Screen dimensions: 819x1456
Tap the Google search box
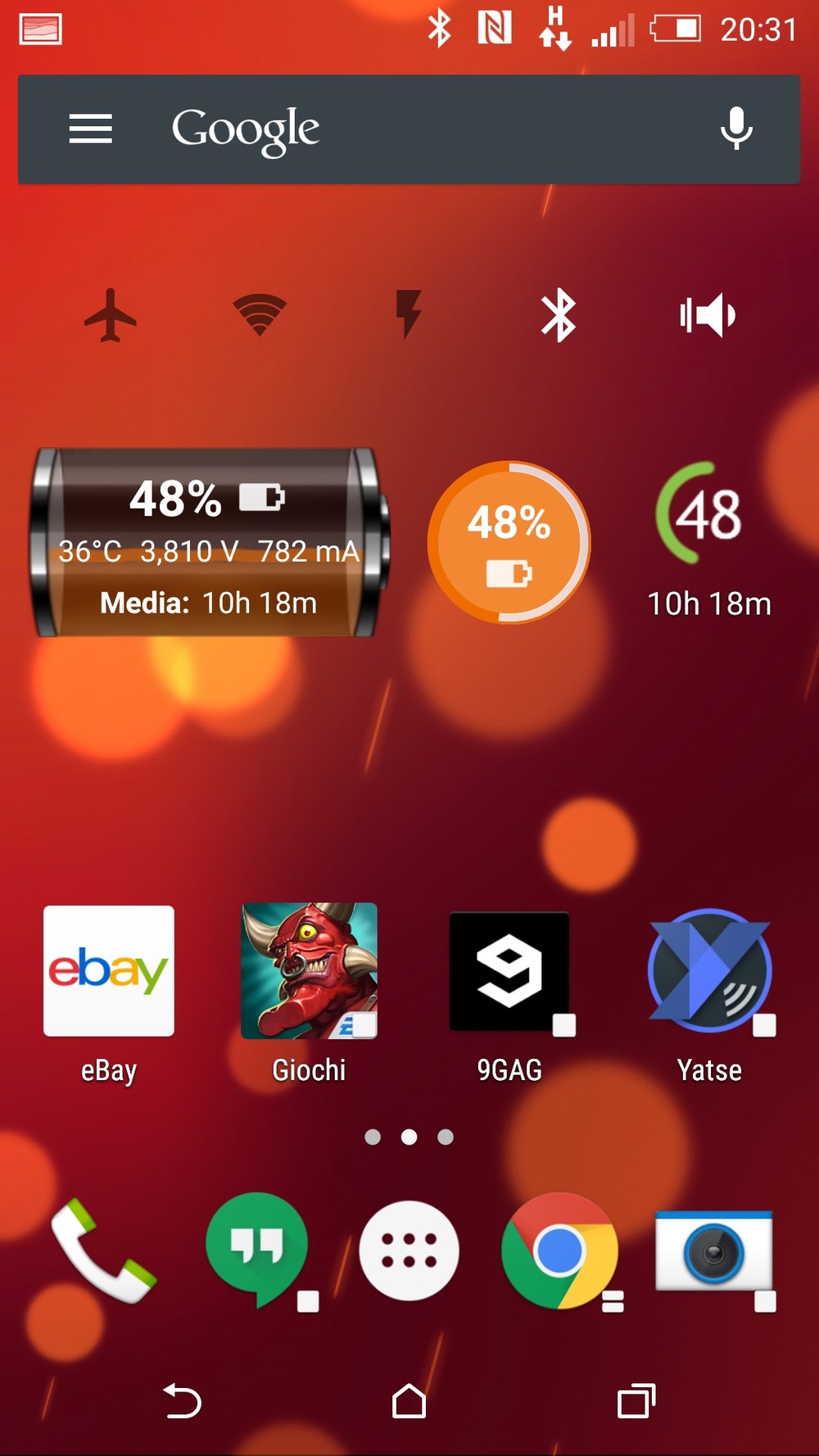click(x=409, y=129)
